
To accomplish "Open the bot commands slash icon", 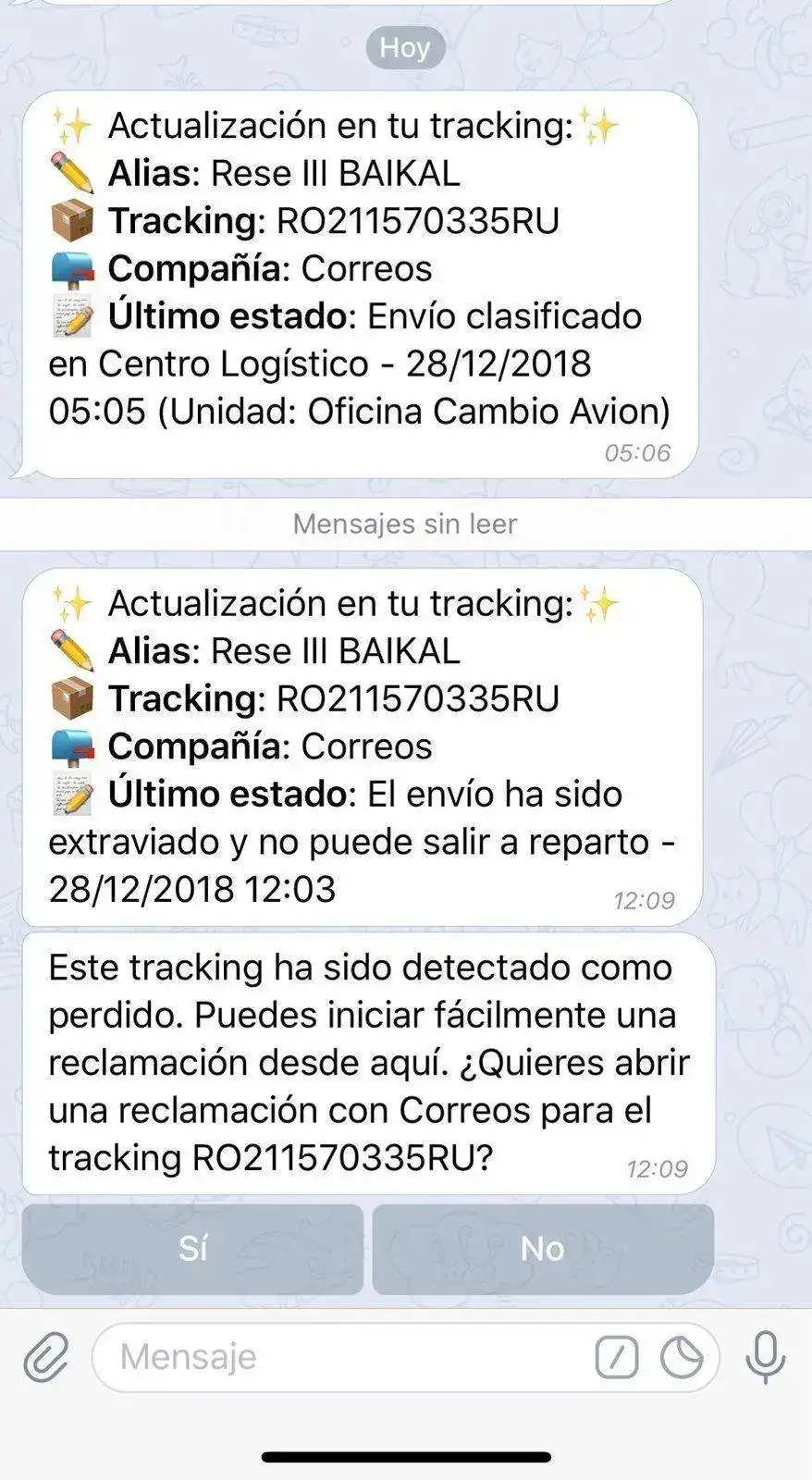I will 617,1358.
